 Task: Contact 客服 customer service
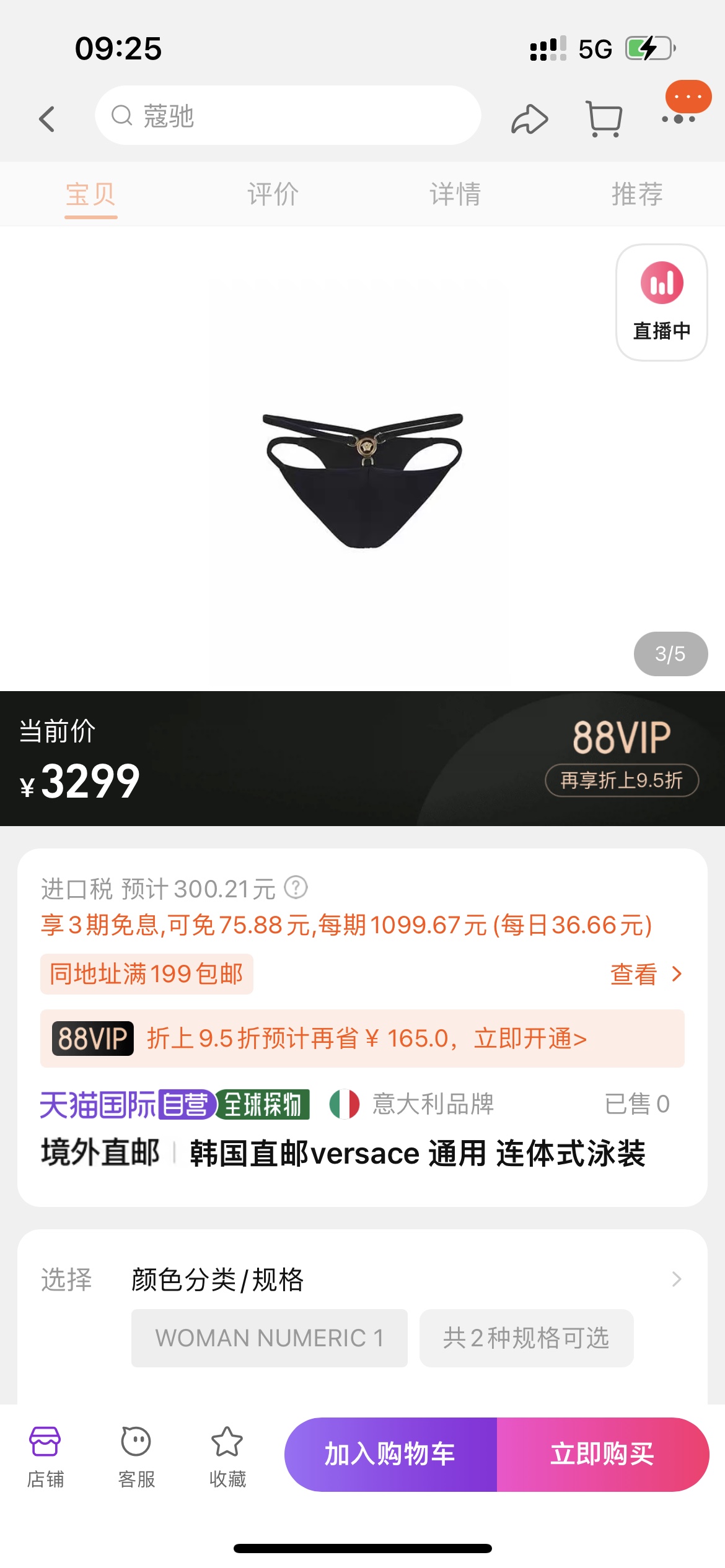pos(136,1457)
